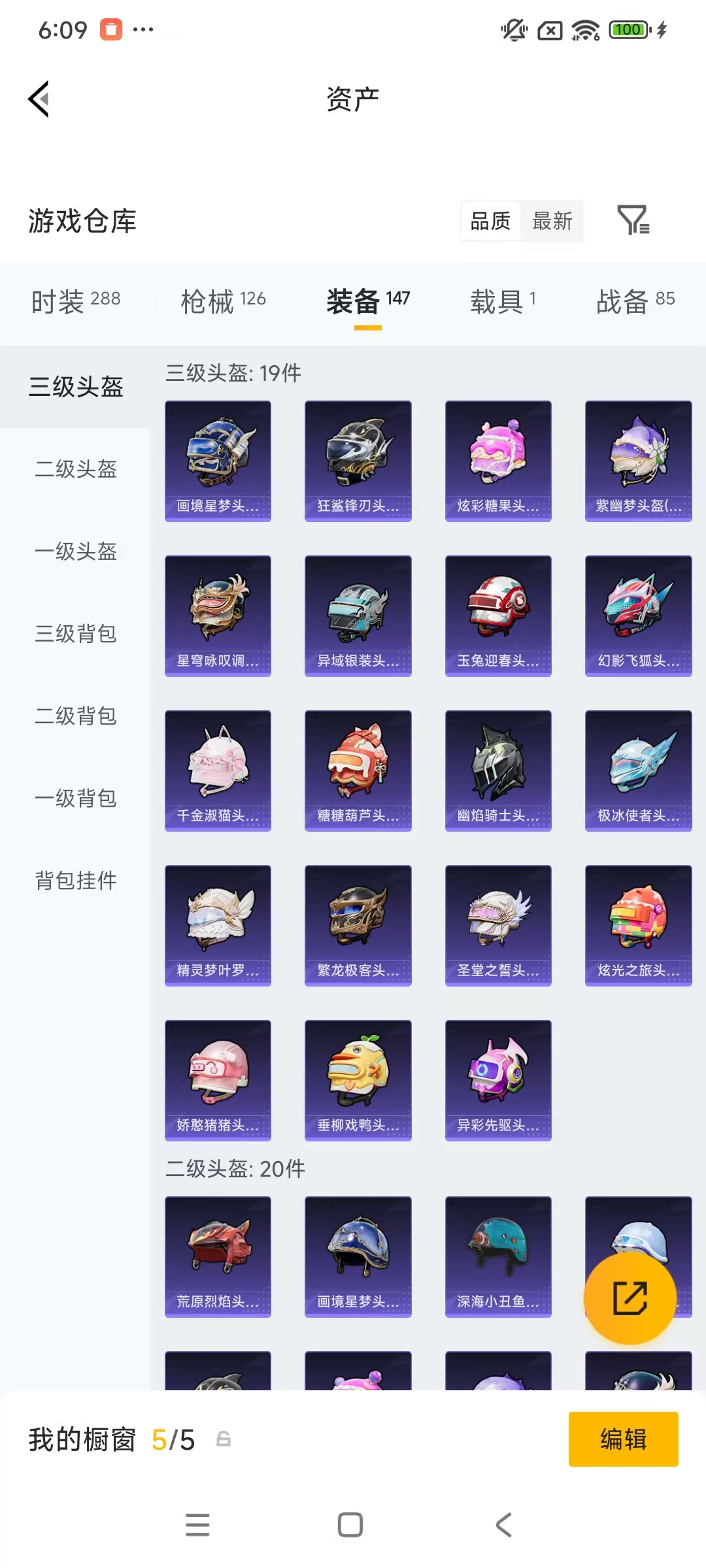Sort the warehouse by 最新
Viewport: 706px width, 1568px height.
click(x=552, y=221)
